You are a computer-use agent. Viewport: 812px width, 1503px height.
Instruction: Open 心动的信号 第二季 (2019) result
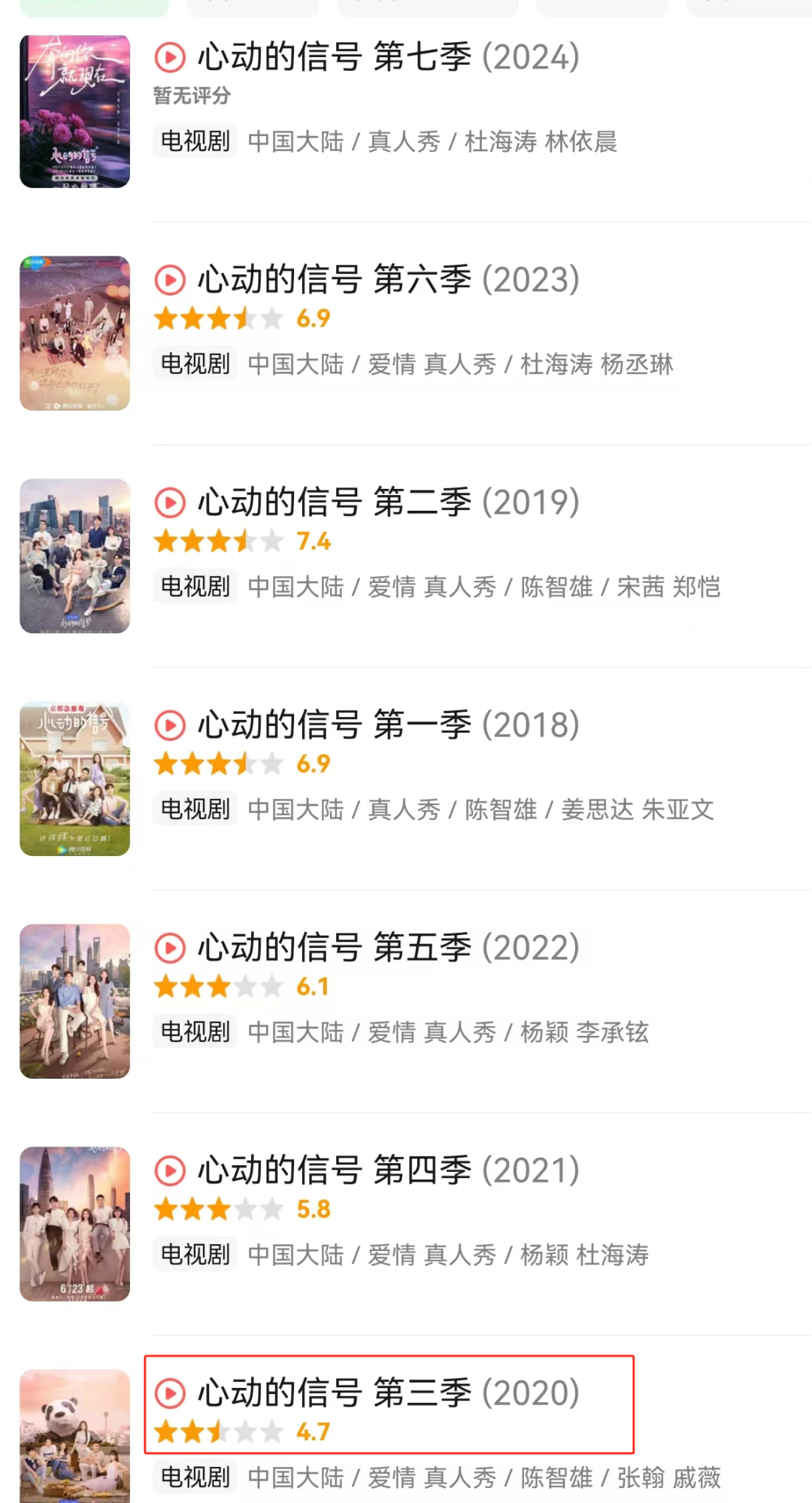point(388,503)
